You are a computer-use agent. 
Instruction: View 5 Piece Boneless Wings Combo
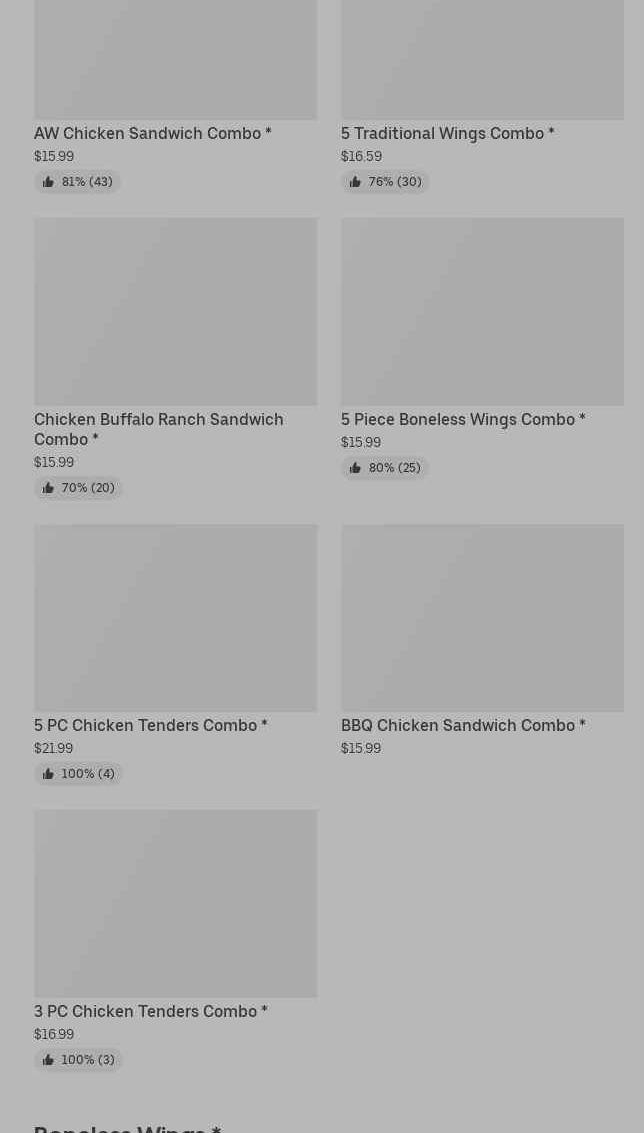tap(462, 419)
